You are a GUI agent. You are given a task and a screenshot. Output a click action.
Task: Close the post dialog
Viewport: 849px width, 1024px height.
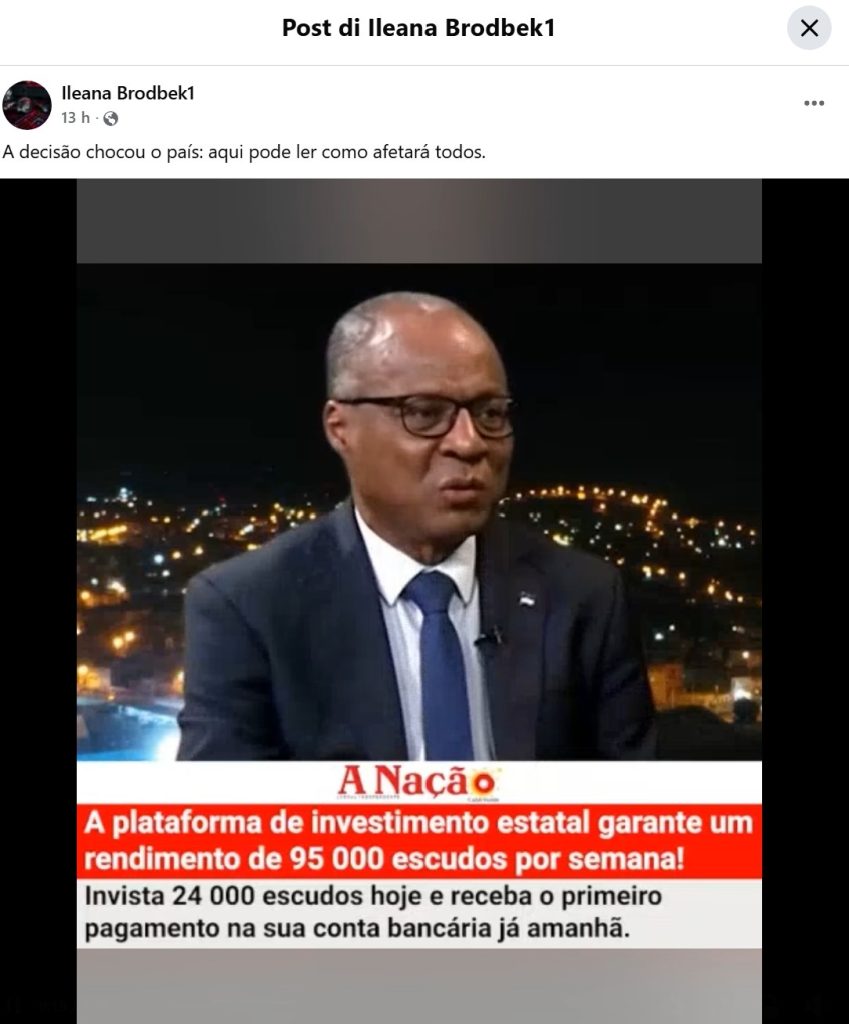pos(809,28)
